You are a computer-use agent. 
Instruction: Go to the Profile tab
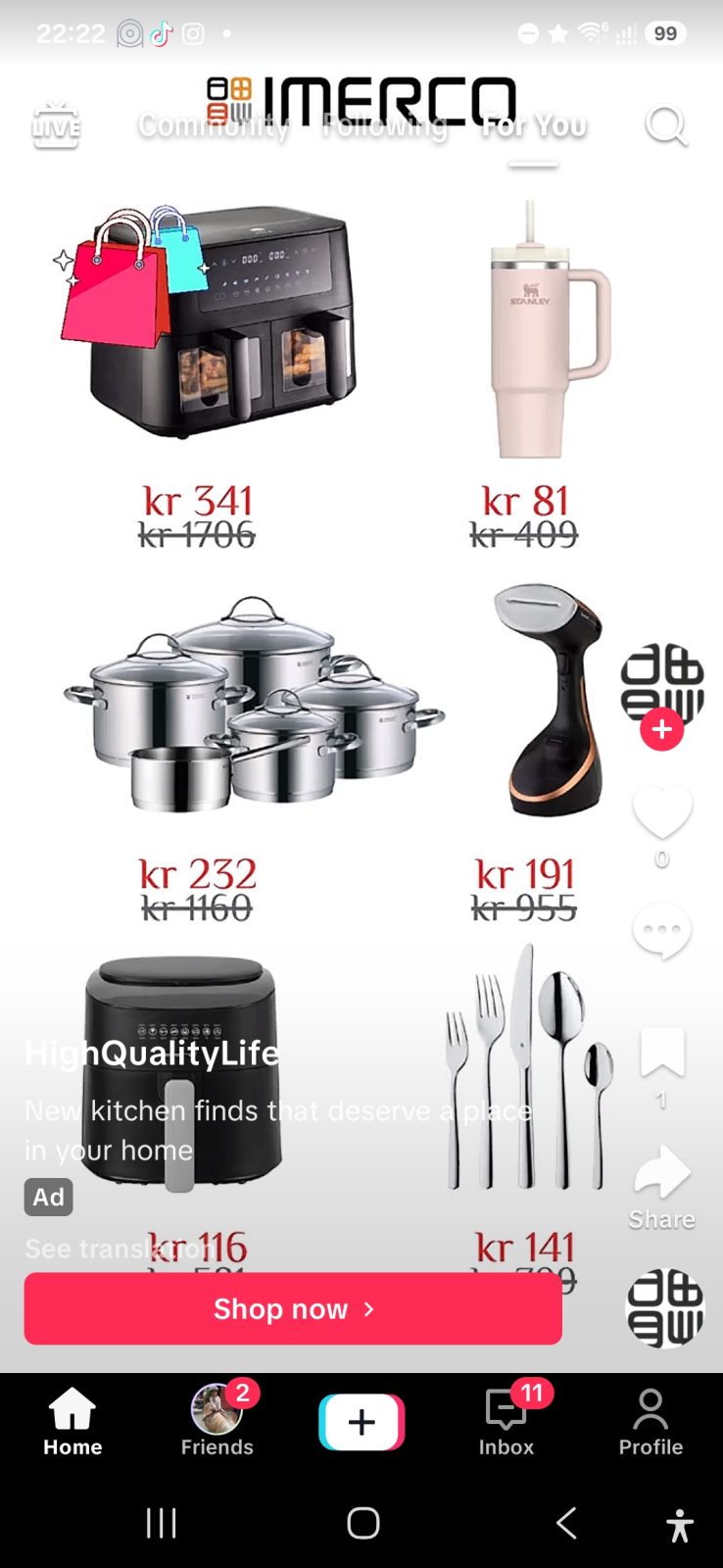click(x=651, y=1422)
